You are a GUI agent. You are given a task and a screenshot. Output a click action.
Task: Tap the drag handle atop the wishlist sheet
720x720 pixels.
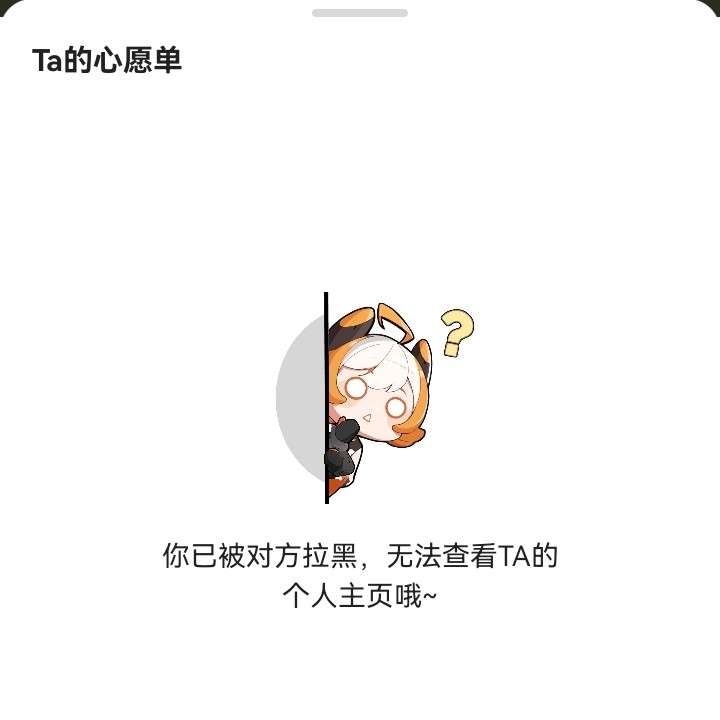(360, 13)
